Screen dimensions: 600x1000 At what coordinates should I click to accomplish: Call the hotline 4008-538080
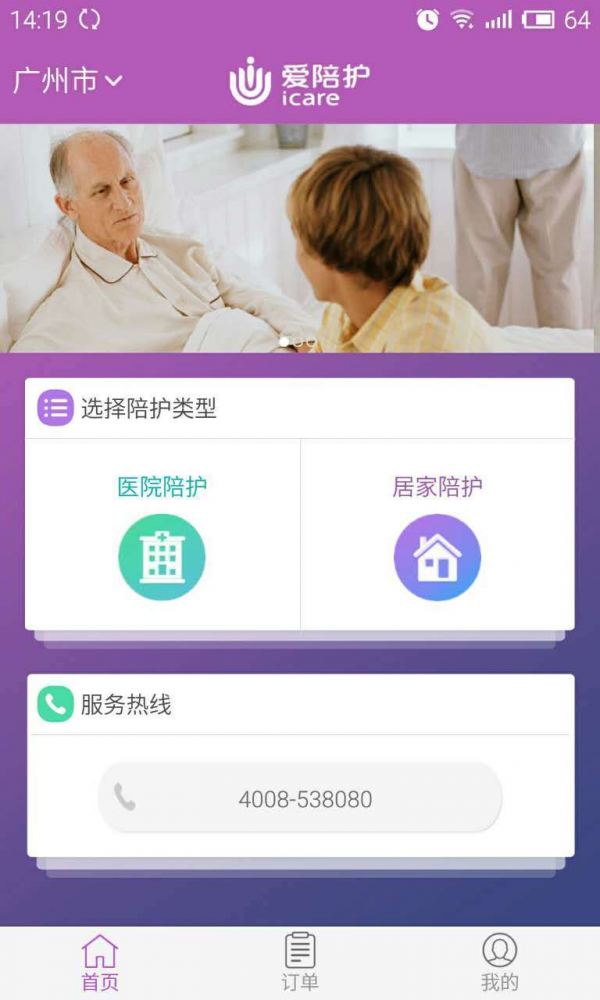(300, 799)
